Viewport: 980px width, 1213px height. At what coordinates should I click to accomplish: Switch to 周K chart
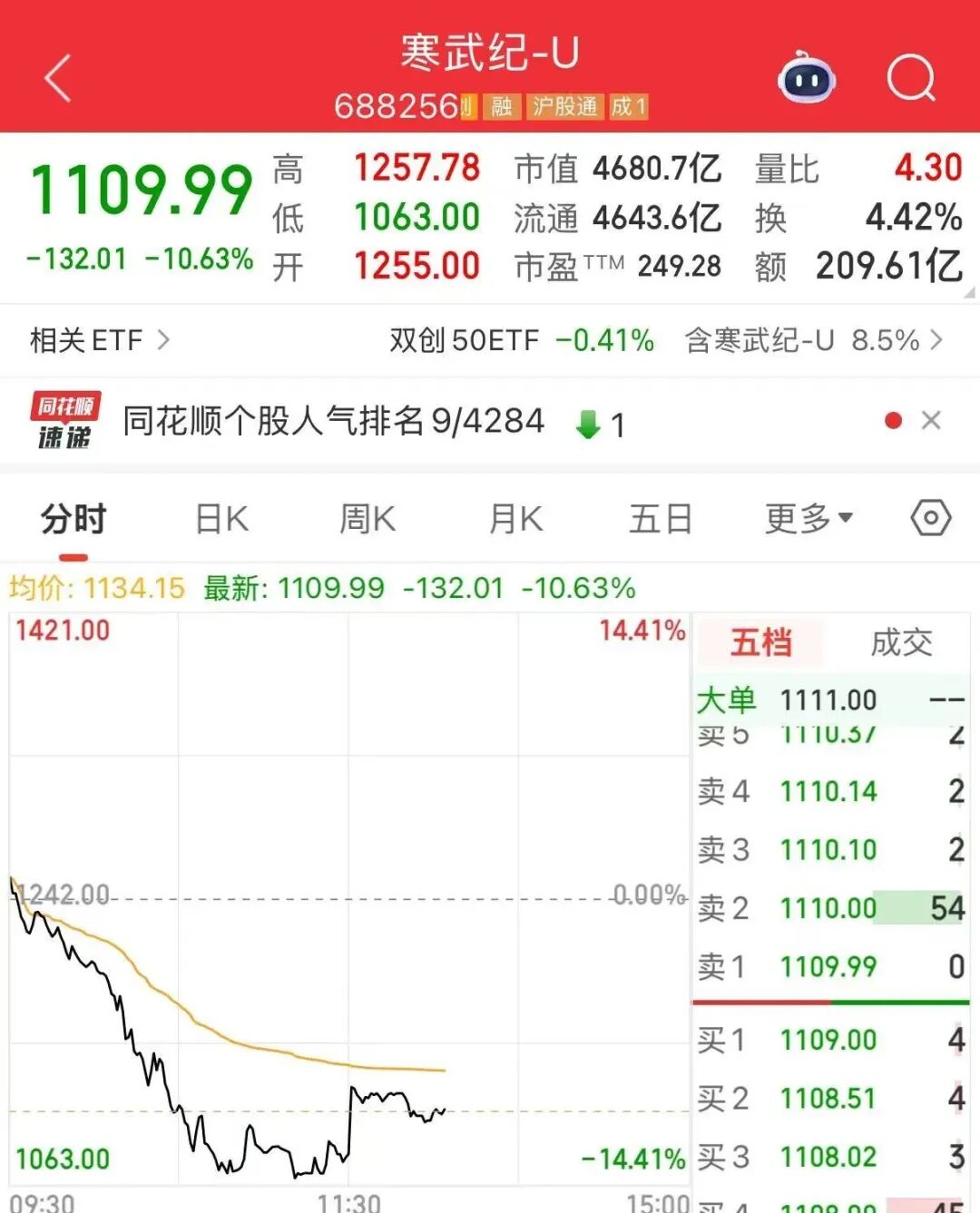[367, 520]
